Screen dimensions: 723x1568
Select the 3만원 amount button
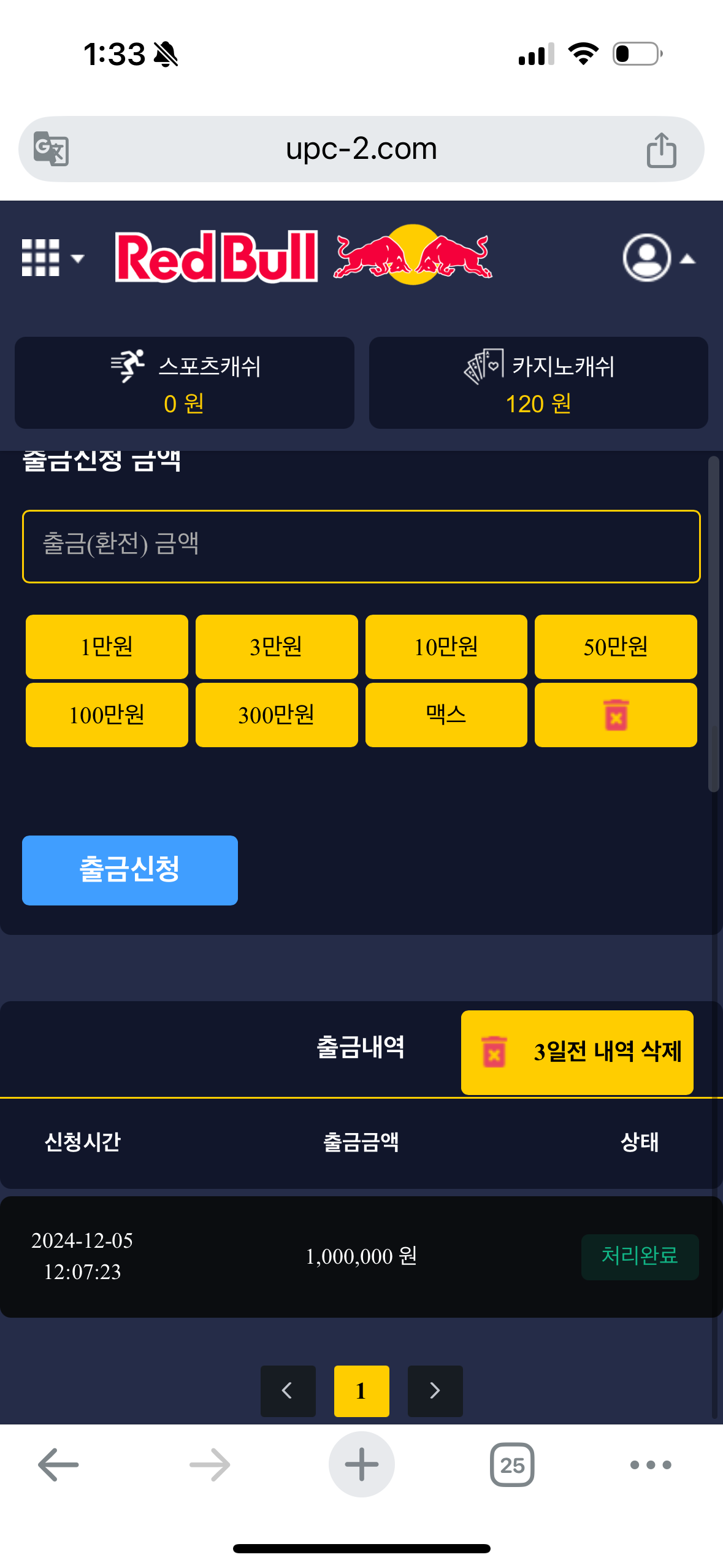[x=277, y=647]
